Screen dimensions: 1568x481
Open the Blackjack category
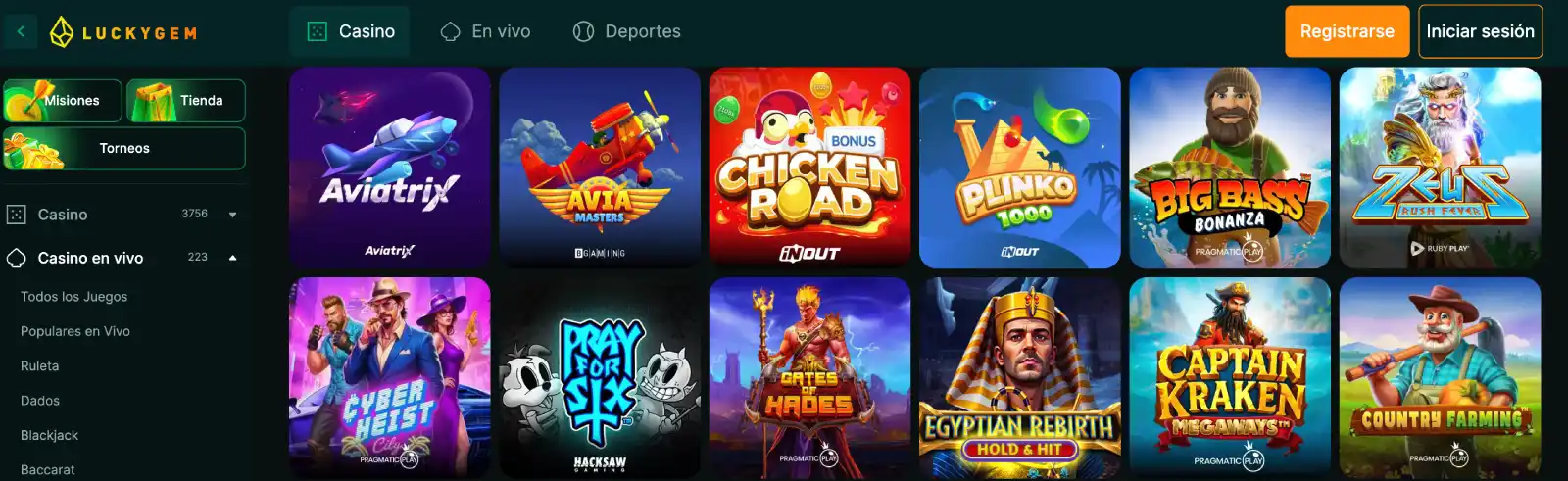[50, 435]
